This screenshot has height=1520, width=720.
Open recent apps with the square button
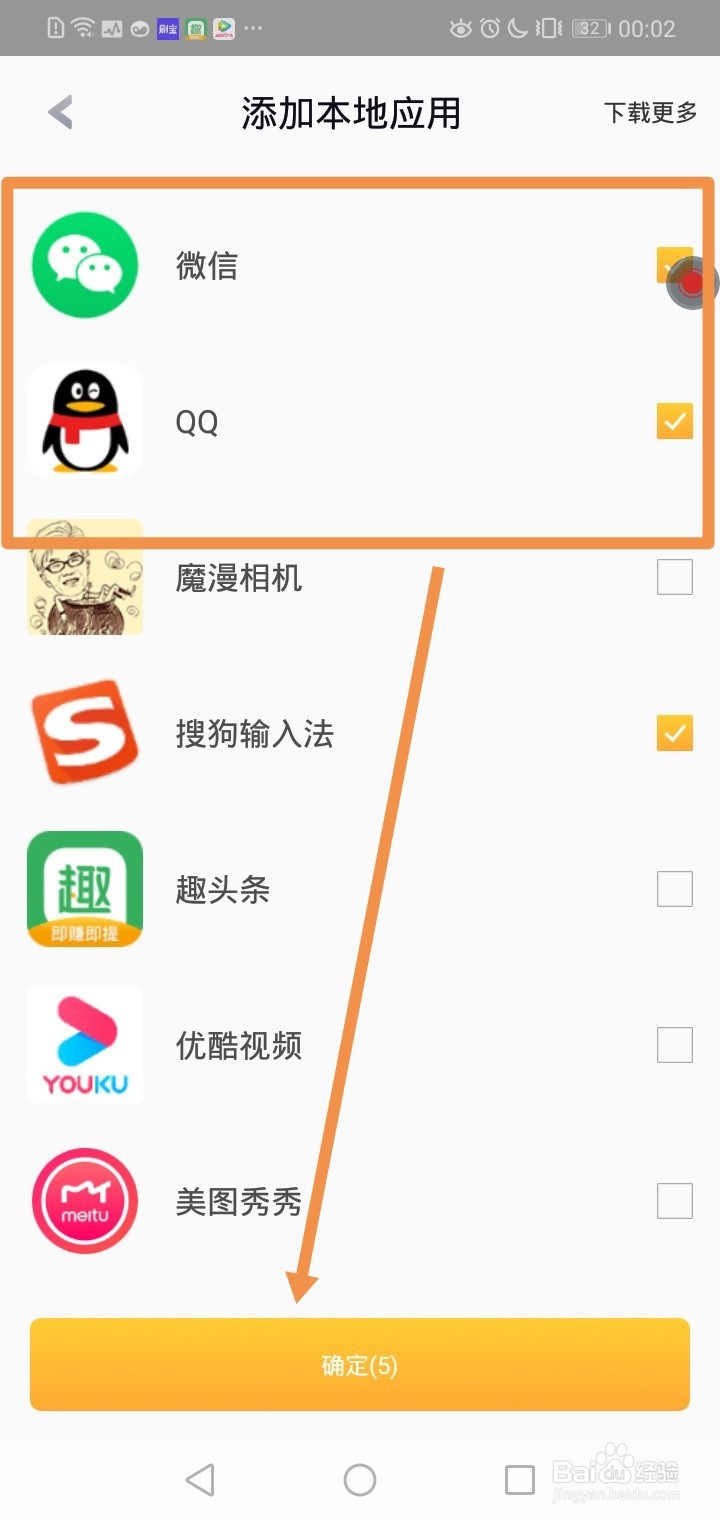518,1479
